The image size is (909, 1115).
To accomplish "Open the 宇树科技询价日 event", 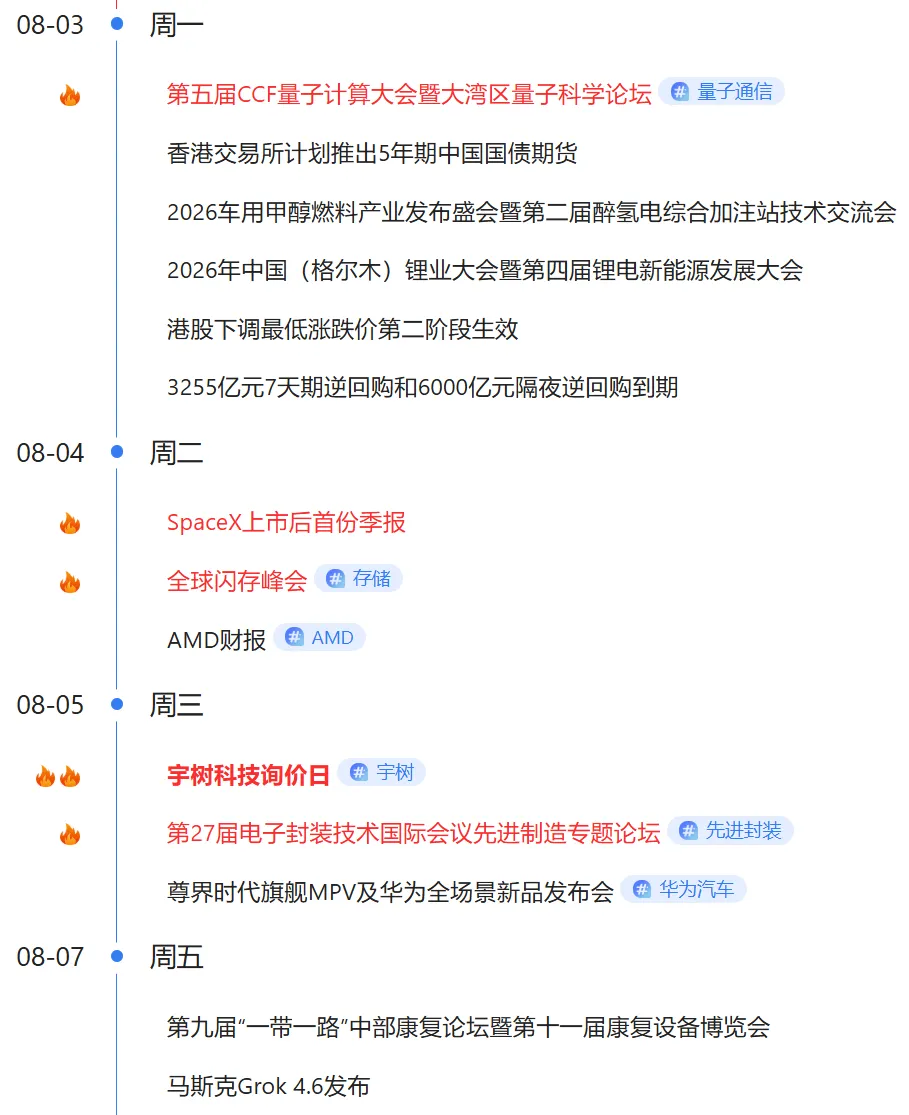I will point(248,775).
